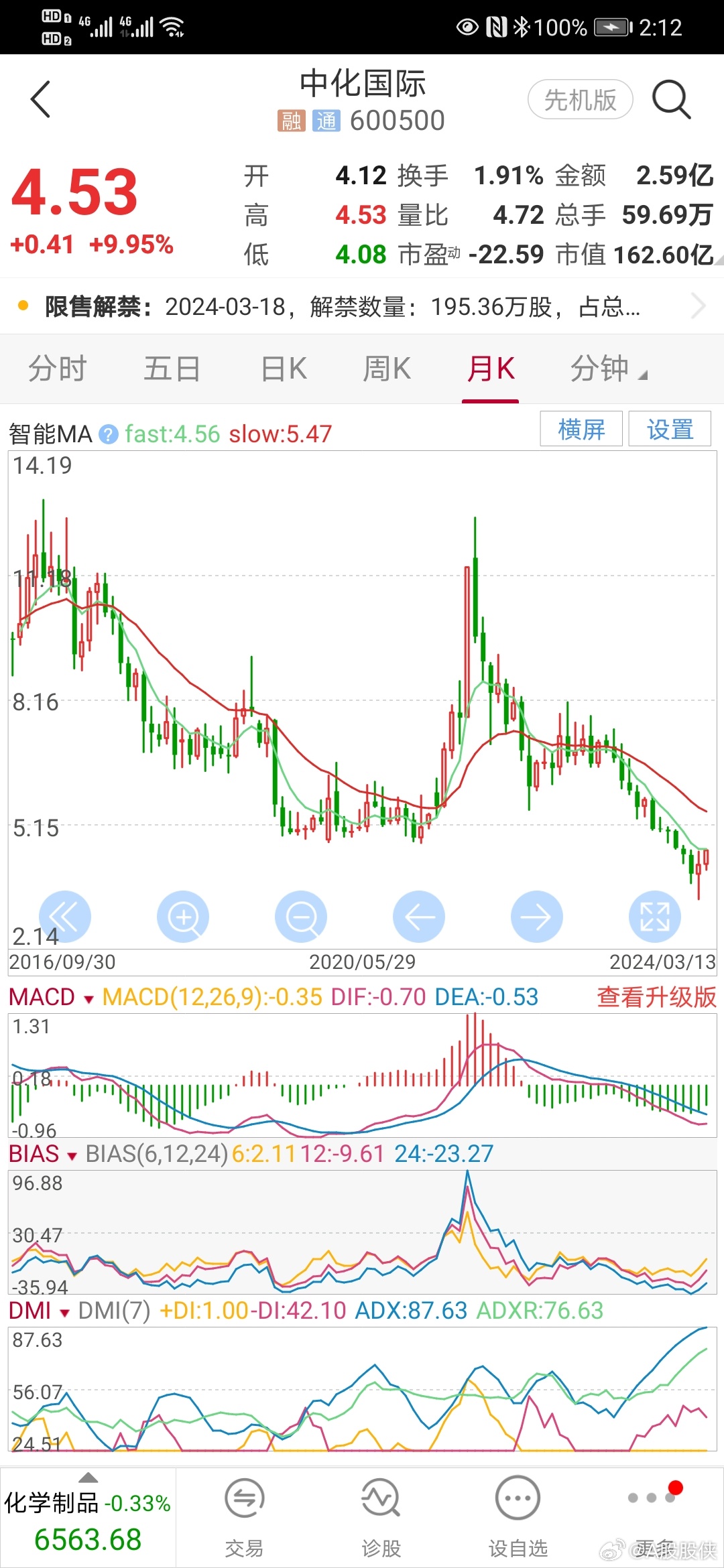The image size is (724, 1568).
Task: Open the stock search magnifier
Action: coord(671,99)
